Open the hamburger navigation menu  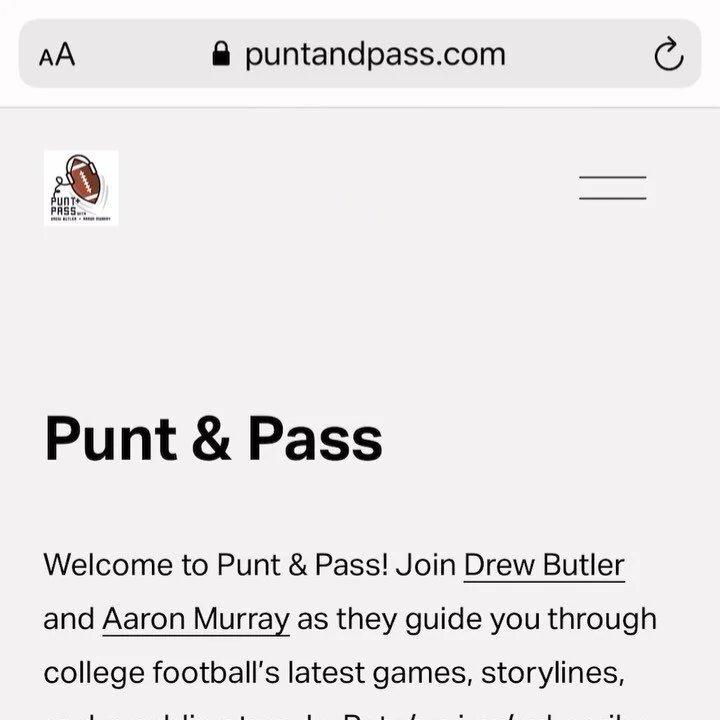click(x=612, y=188)
